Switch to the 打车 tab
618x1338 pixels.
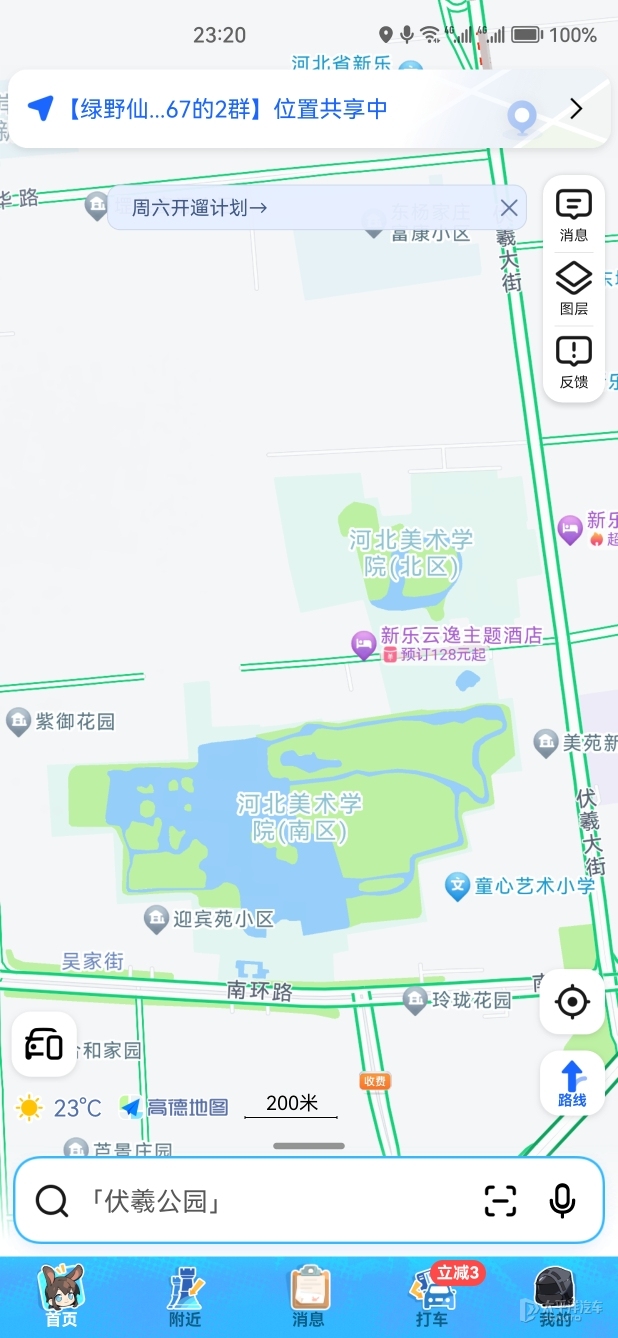pos(432,1296)
